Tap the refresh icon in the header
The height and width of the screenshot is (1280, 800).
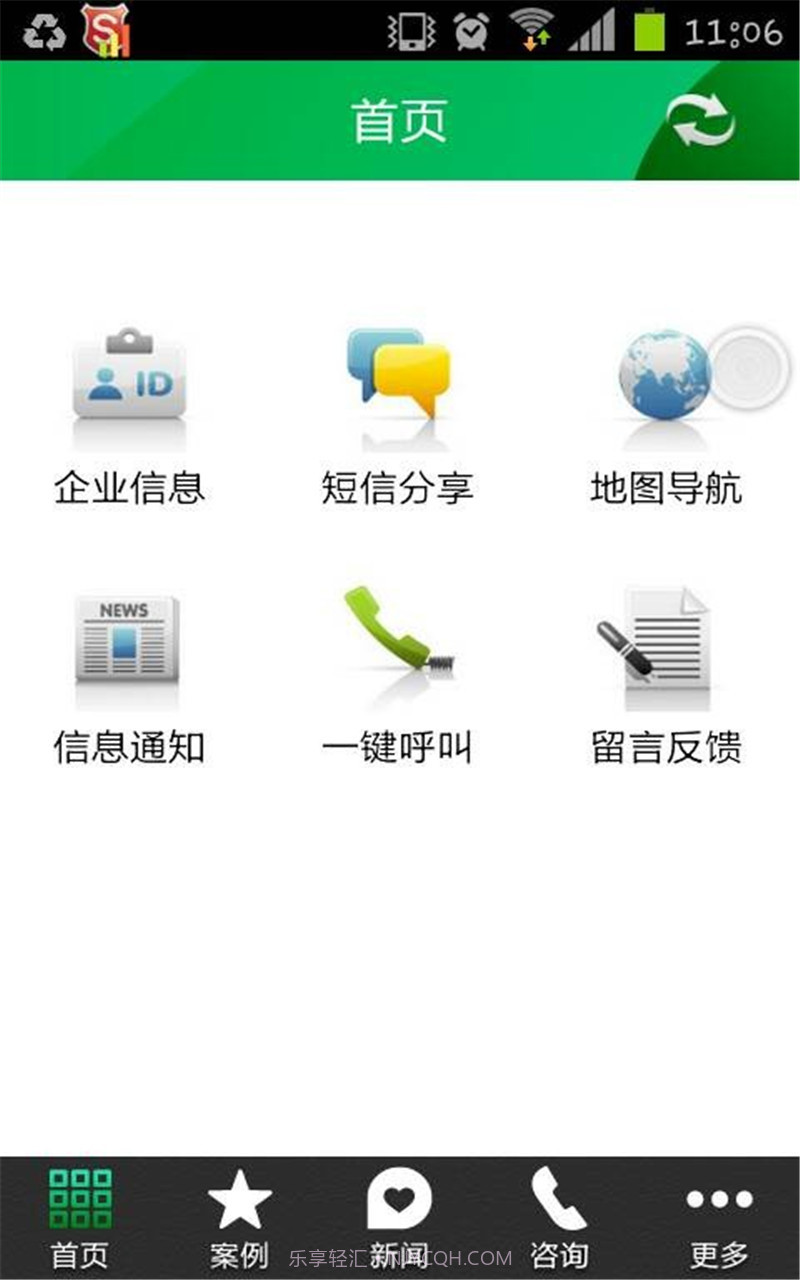(700, 118)
